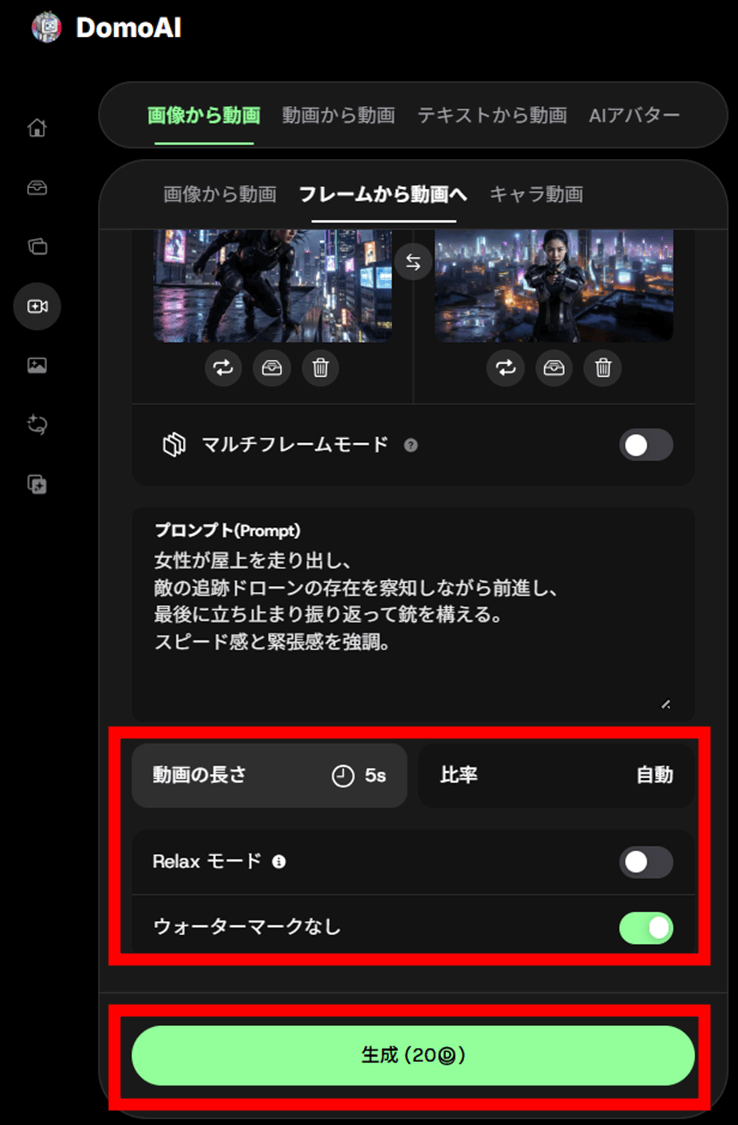
Task: Replace the end frame image
Action: pyautogui.click(x=506, y=368)
